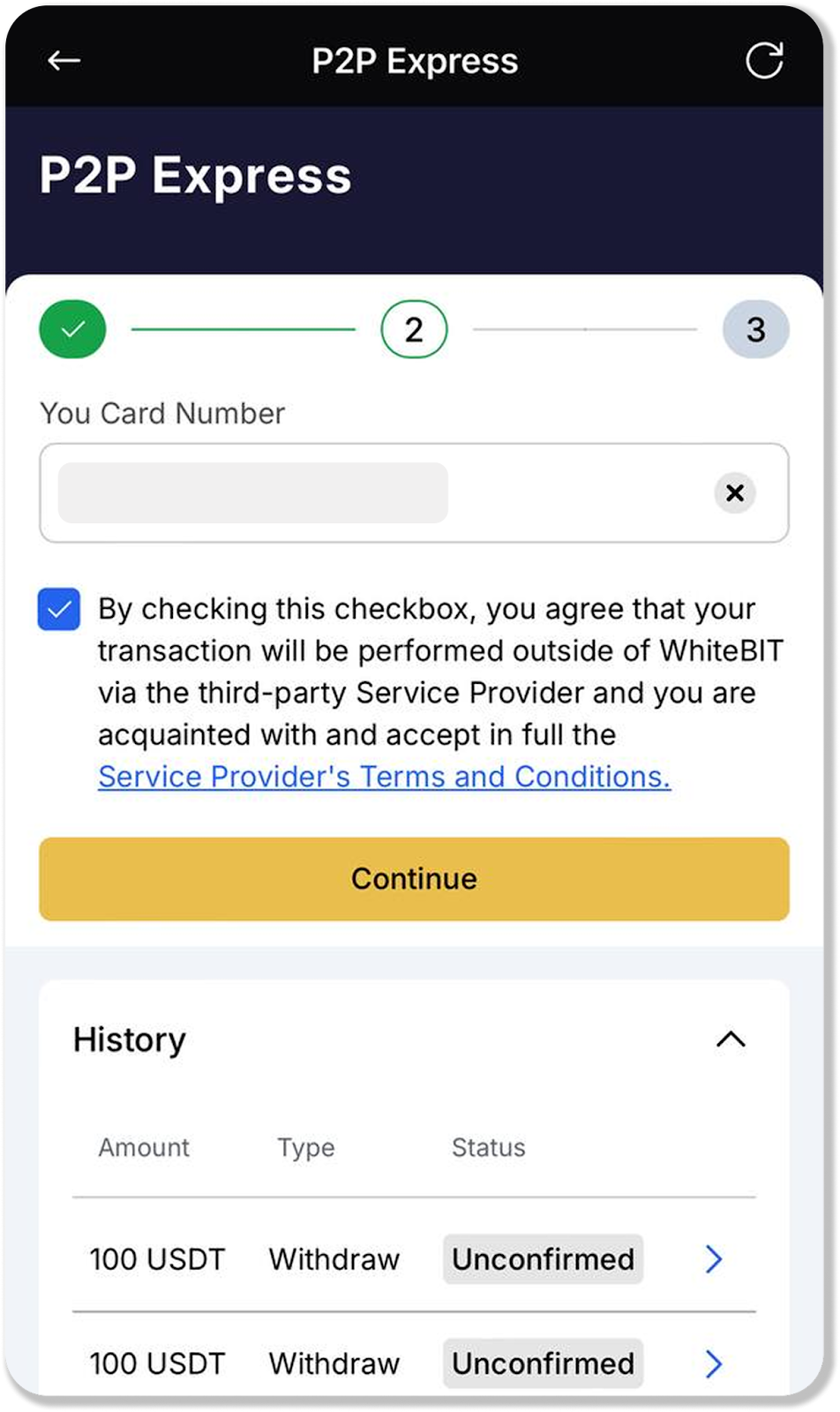Open Service Provider's Terms and Conditions link

pyautogui.click(x=384, y=777)
